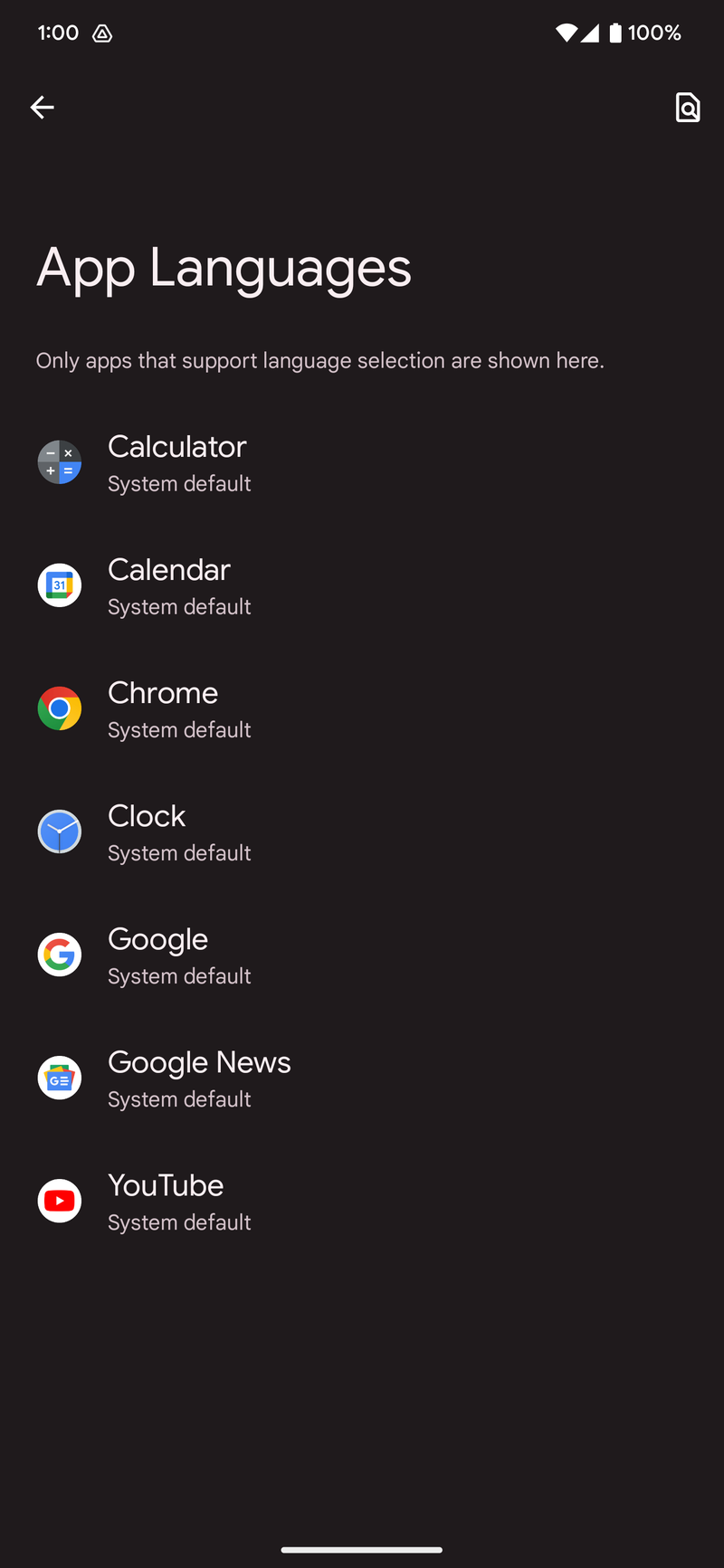Click the Google News icon
The image size is (724, 1568).
[60, 1078]
